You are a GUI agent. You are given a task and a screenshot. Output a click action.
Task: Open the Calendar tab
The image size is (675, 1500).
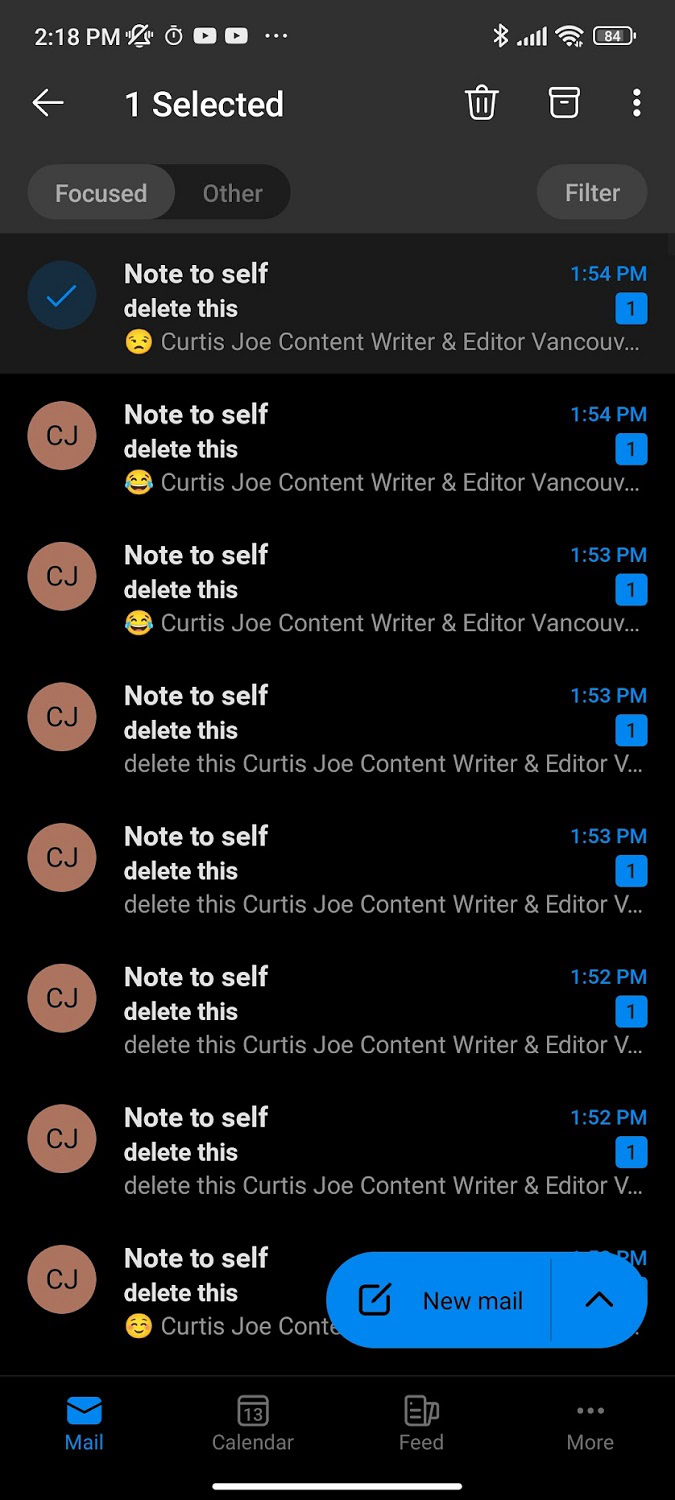click(253, 1424)
